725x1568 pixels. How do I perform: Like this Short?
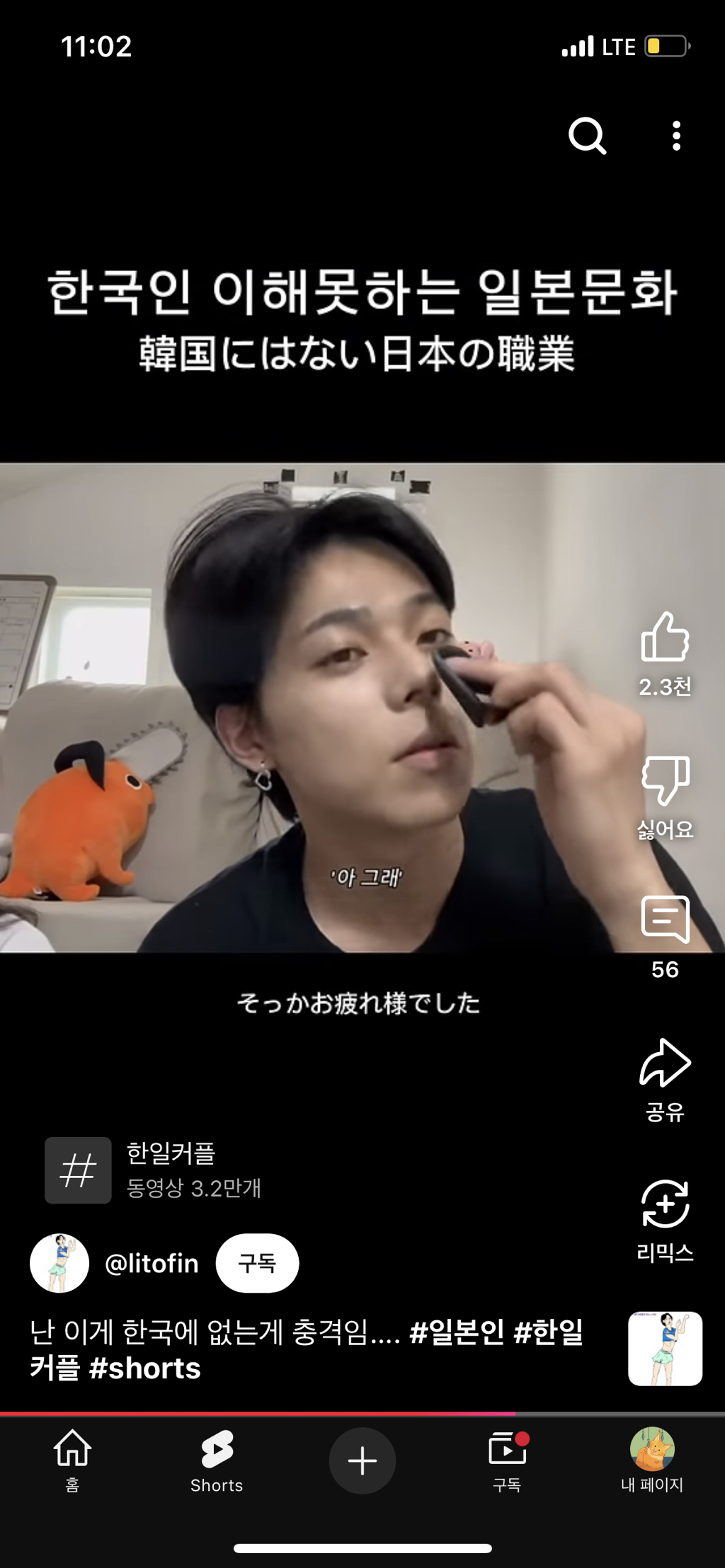(665, 638)
